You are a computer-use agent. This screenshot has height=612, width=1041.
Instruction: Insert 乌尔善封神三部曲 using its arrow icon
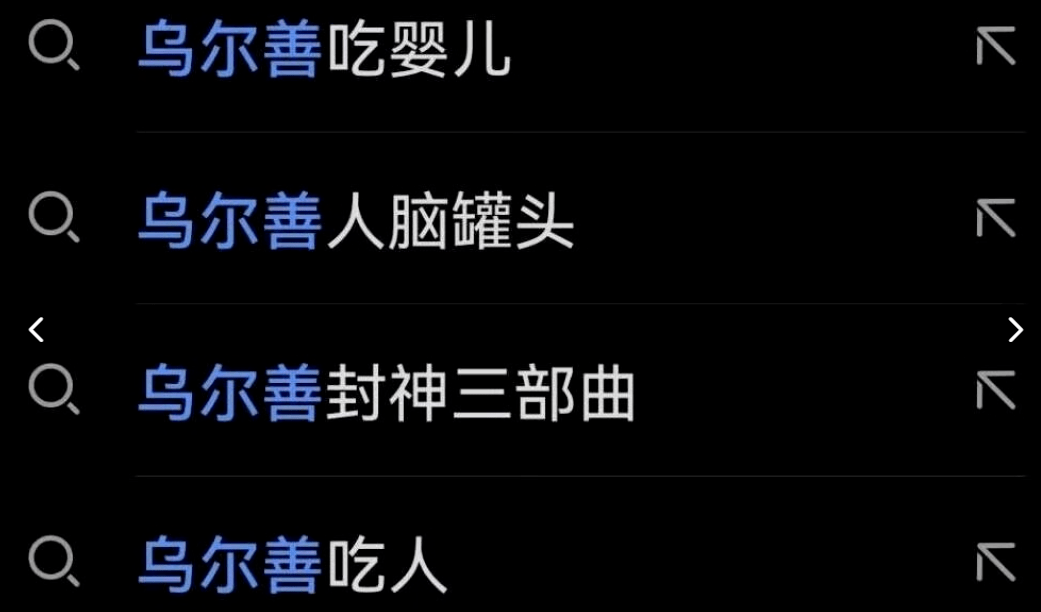coord(995,391)
